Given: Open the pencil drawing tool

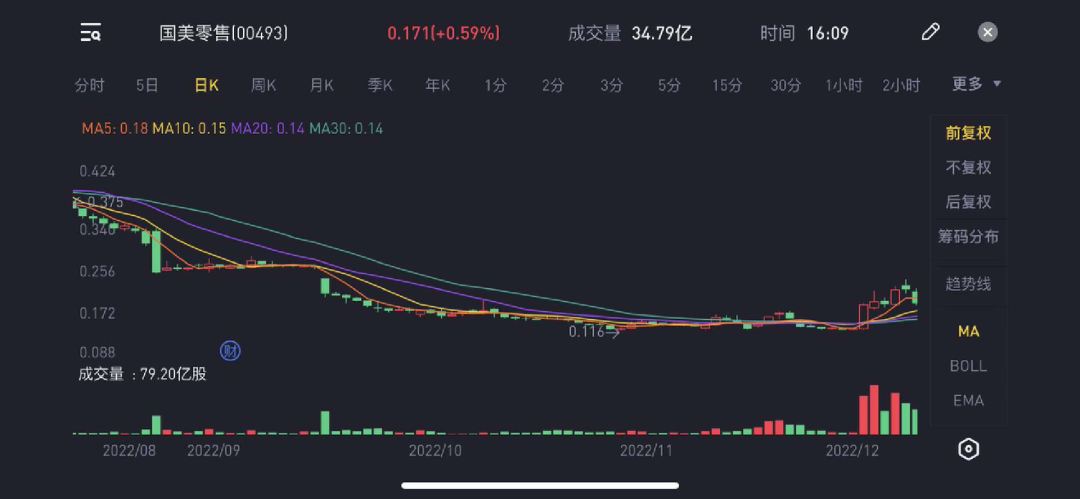Looking at the screenshot, I should click(x=930, y=33).
